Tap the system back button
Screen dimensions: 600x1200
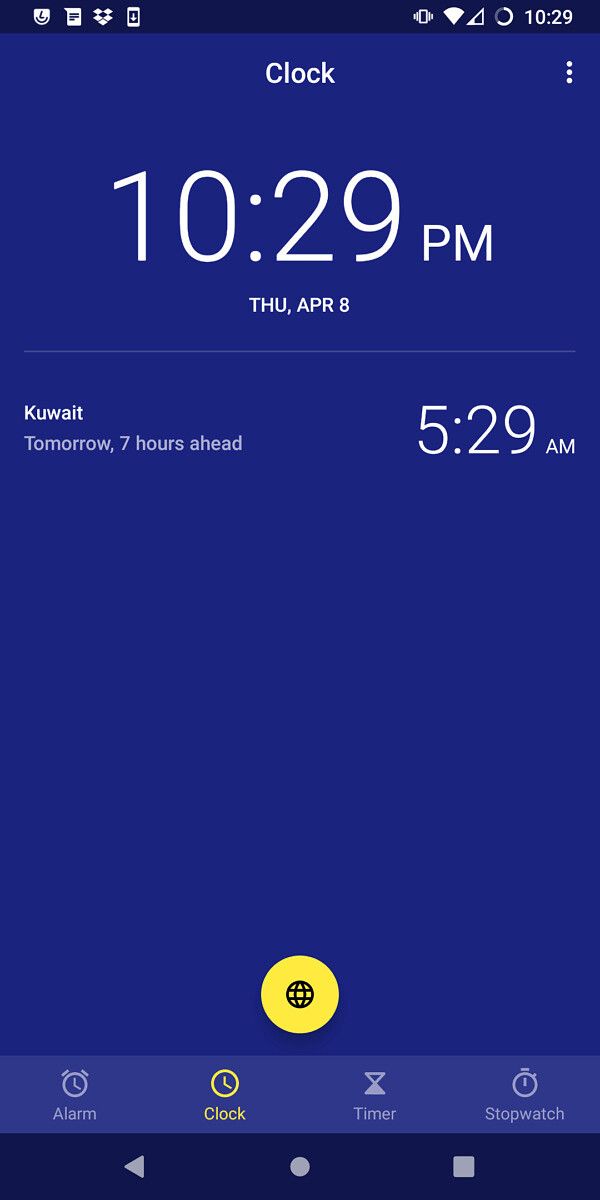[135, 1166]
